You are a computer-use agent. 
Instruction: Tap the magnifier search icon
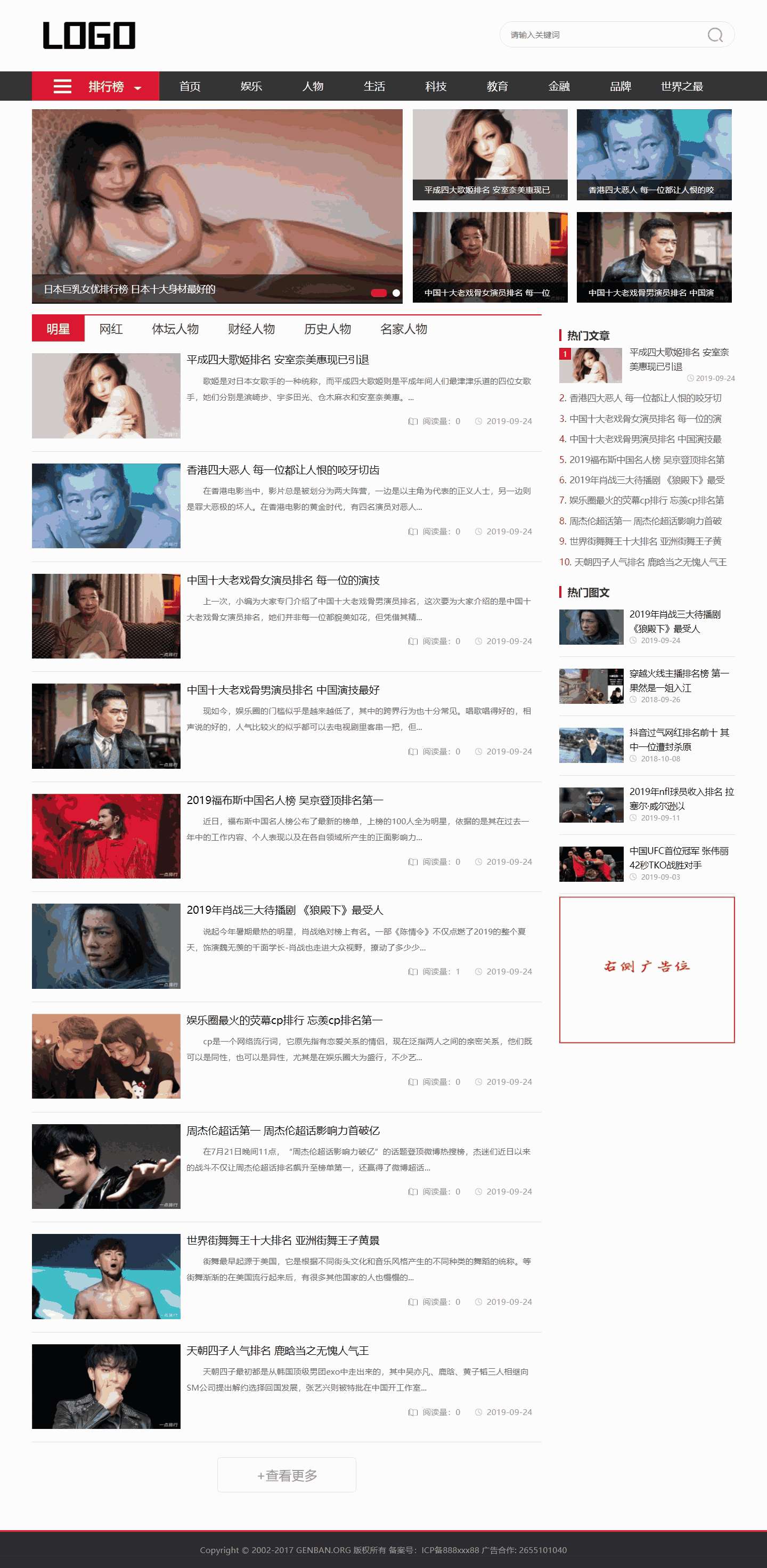pyautogui.click(x=715, y=35)
